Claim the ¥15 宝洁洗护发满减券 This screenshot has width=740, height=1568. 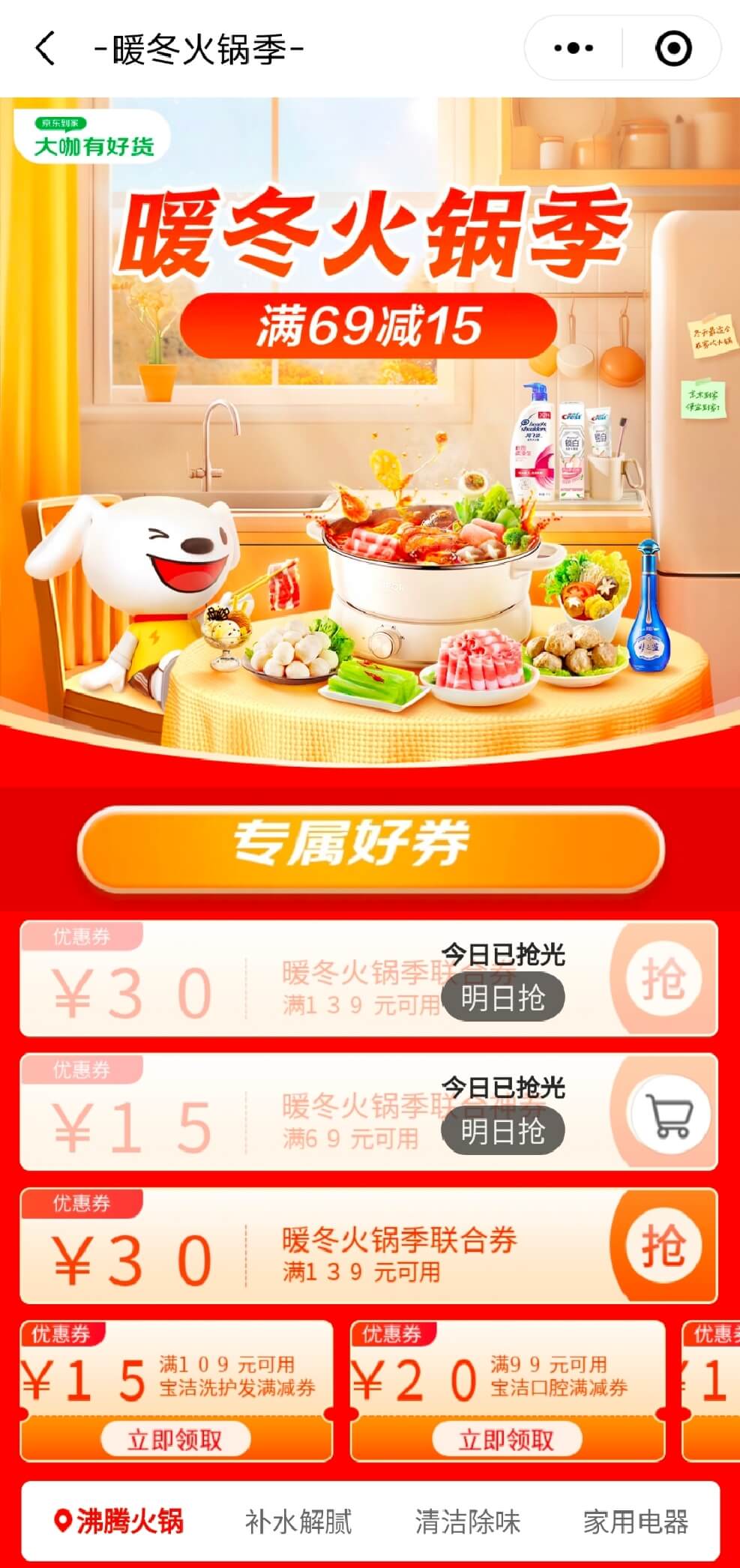click(x=175, y=1439)
